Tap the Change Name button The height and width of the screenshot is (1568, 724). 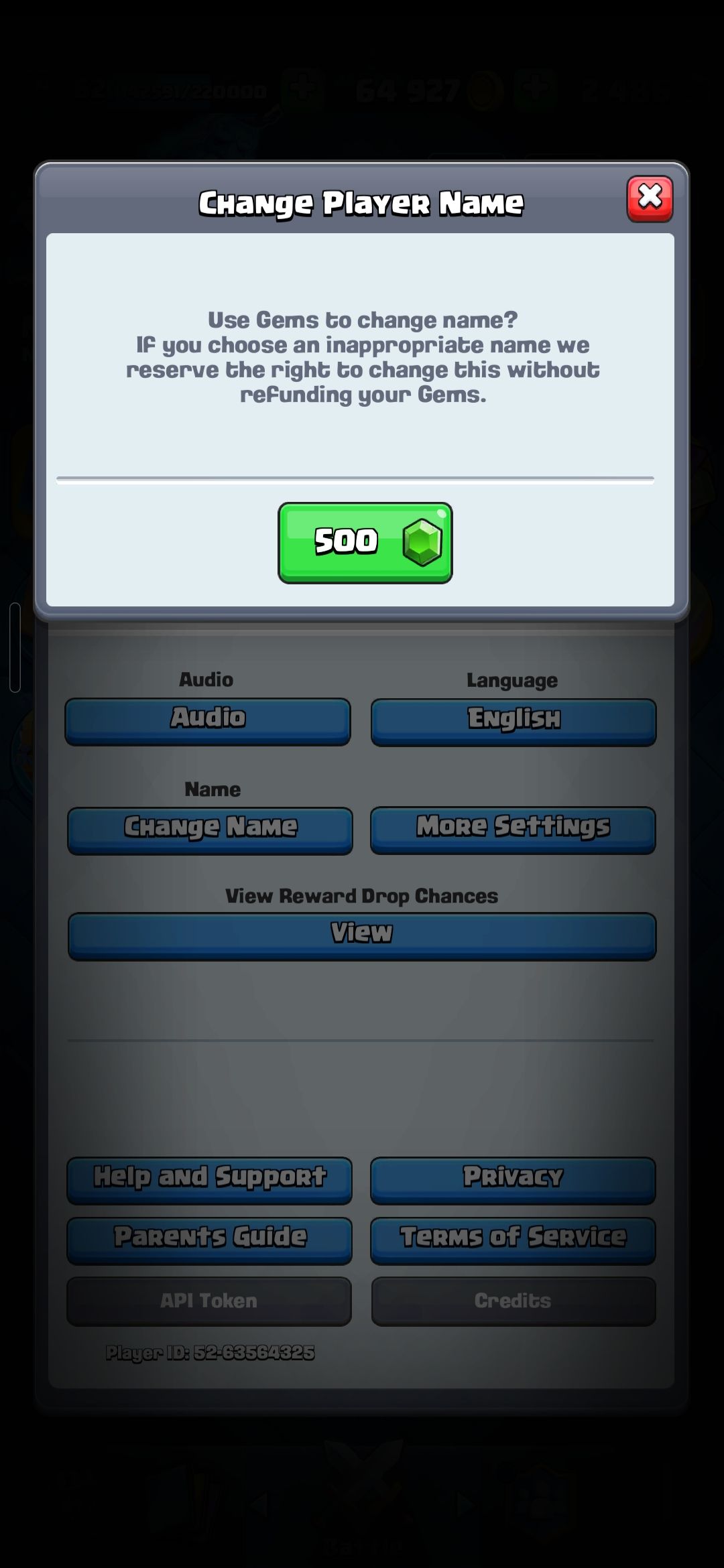pos(210,830)
